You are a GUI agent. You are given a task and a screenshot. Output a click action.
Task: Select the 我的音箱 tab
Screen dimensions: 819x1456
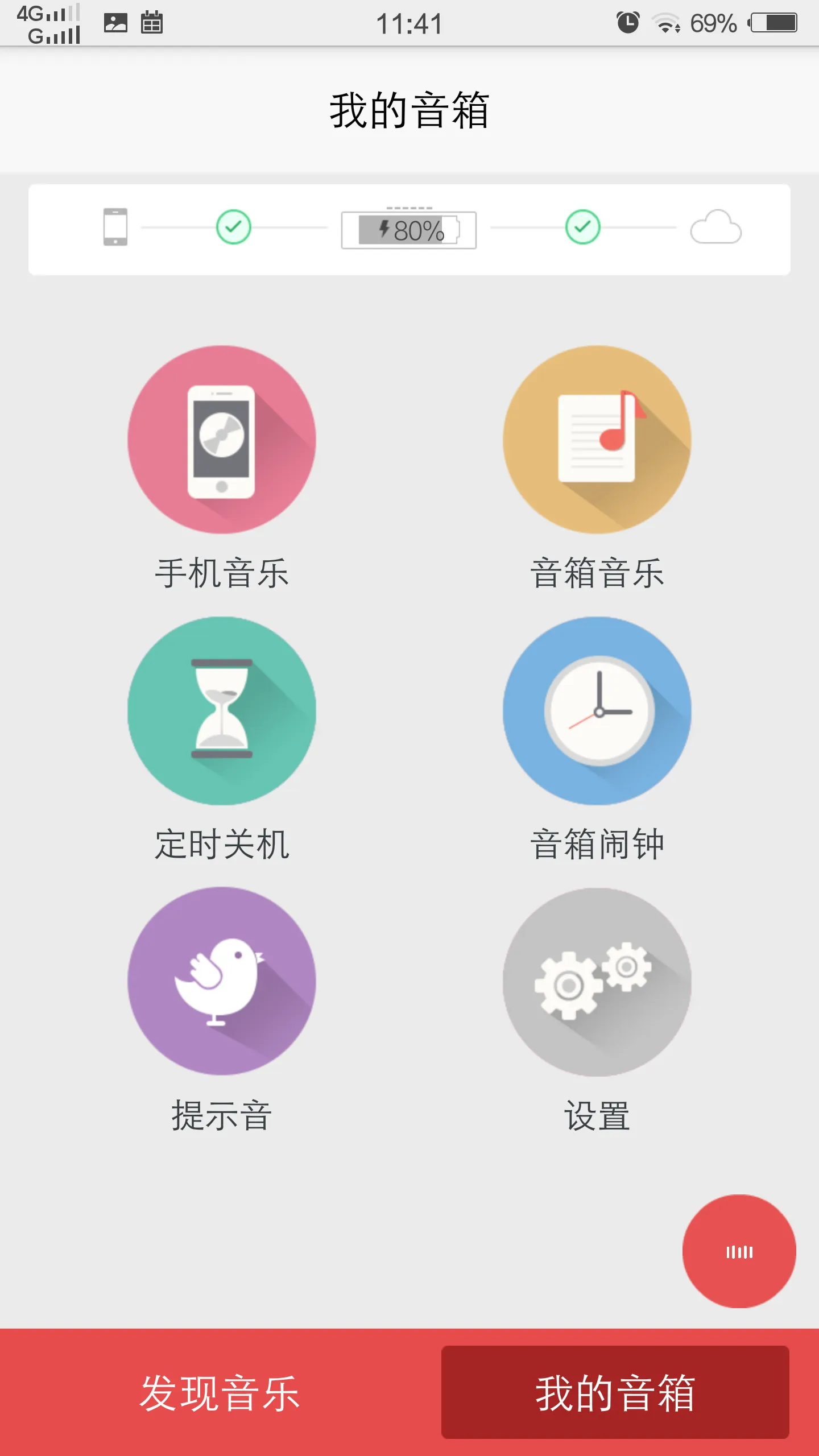coord(615,1392)
